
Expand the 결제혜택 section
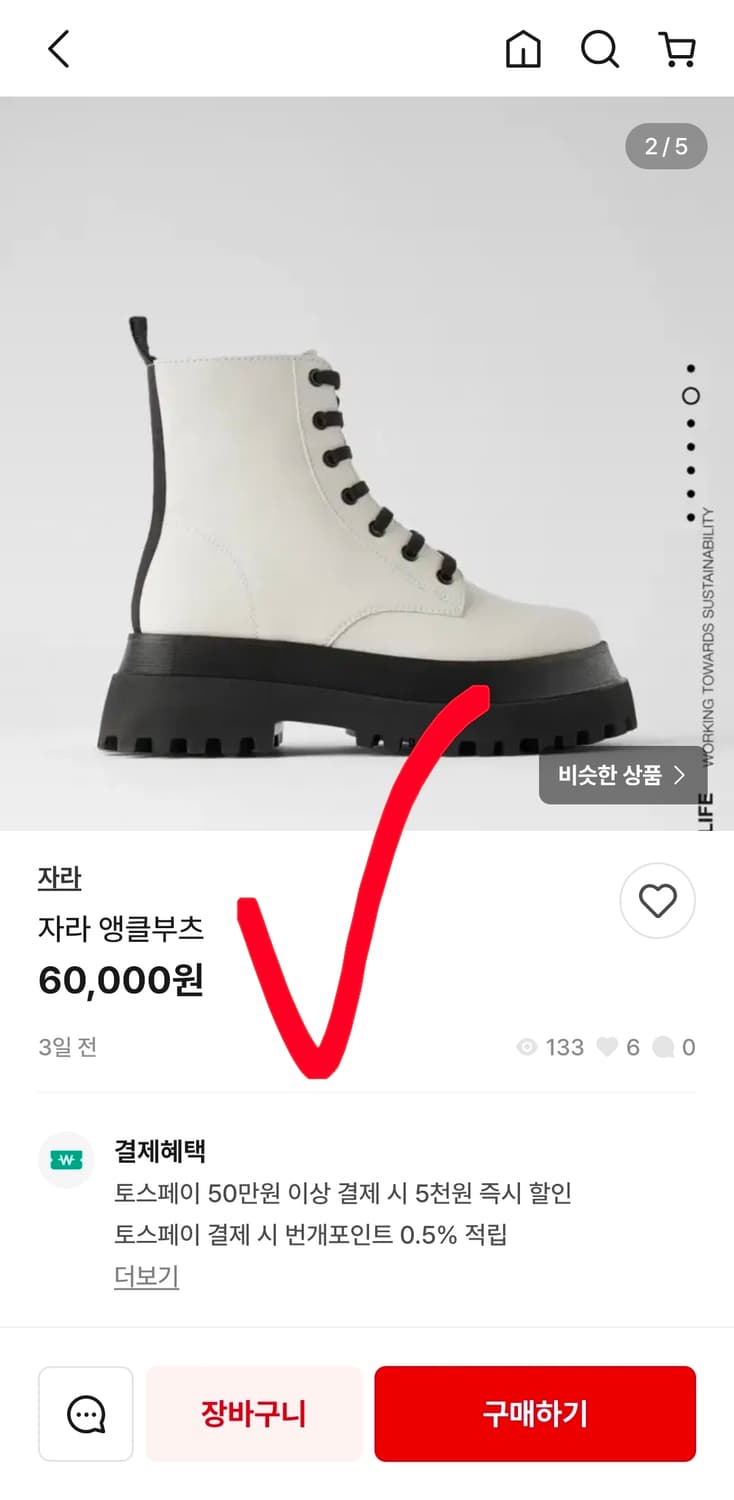coord(161,1152)
